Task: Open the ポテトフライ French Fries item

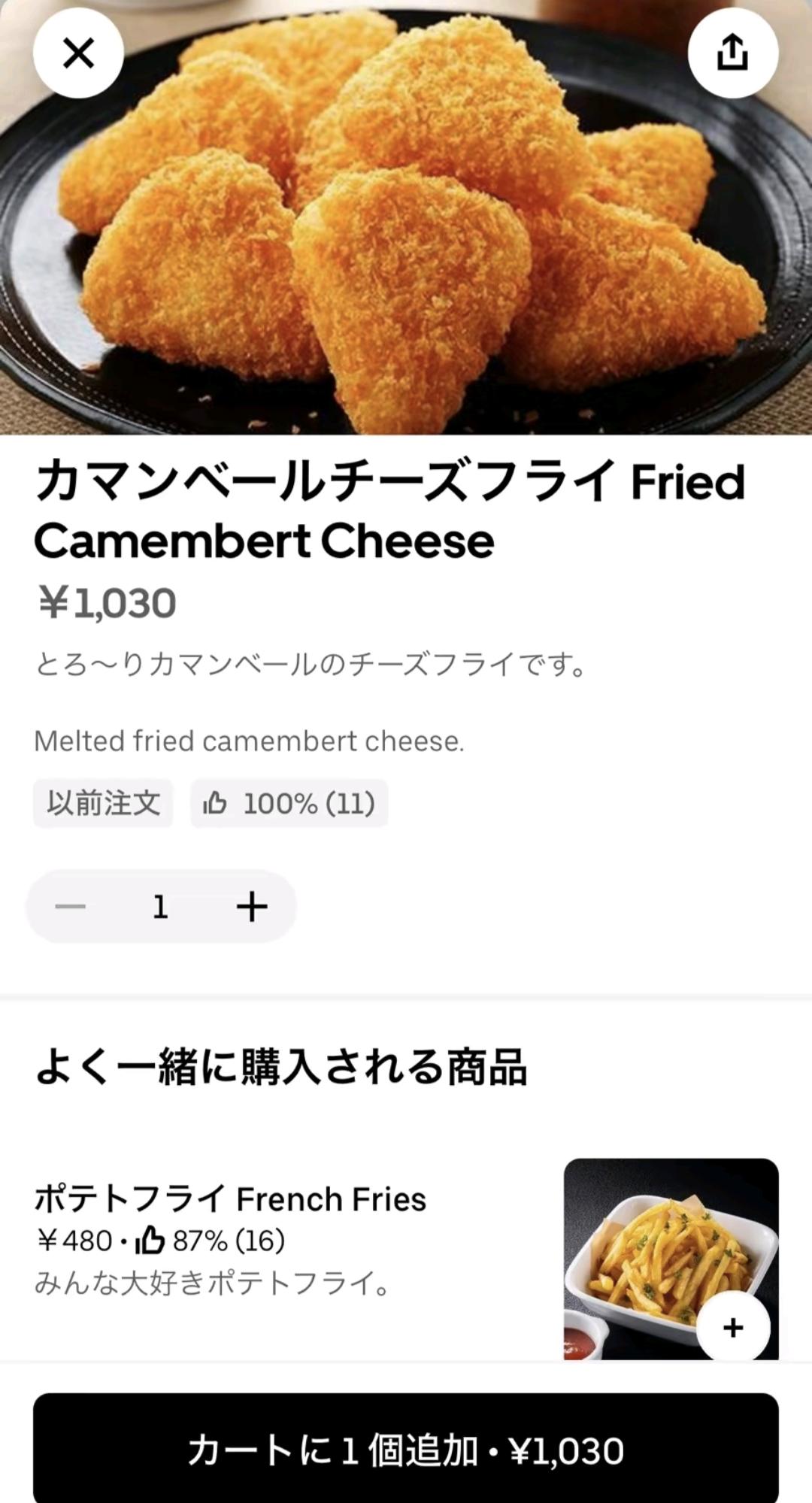Action: click(x=230, y=1199)
